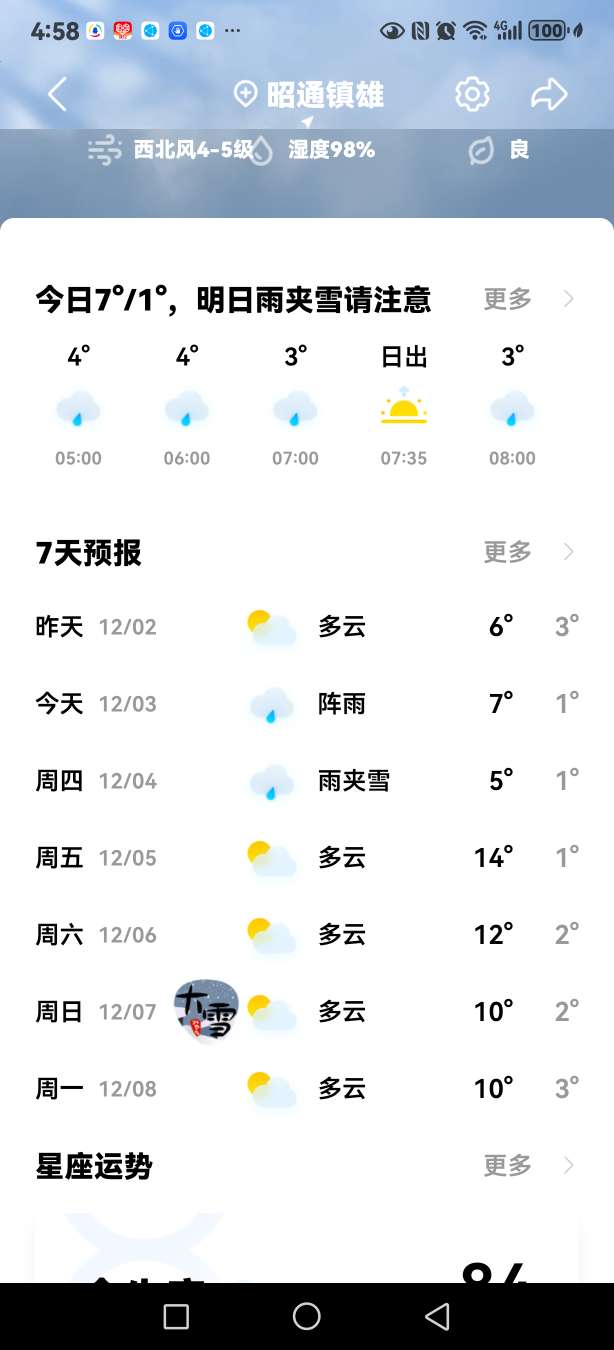This screenshot has height=1350, width=614.
Task: Open the 周六 12/06 多云 forecast
Action: pyautogui.click(x=306, y=935)
